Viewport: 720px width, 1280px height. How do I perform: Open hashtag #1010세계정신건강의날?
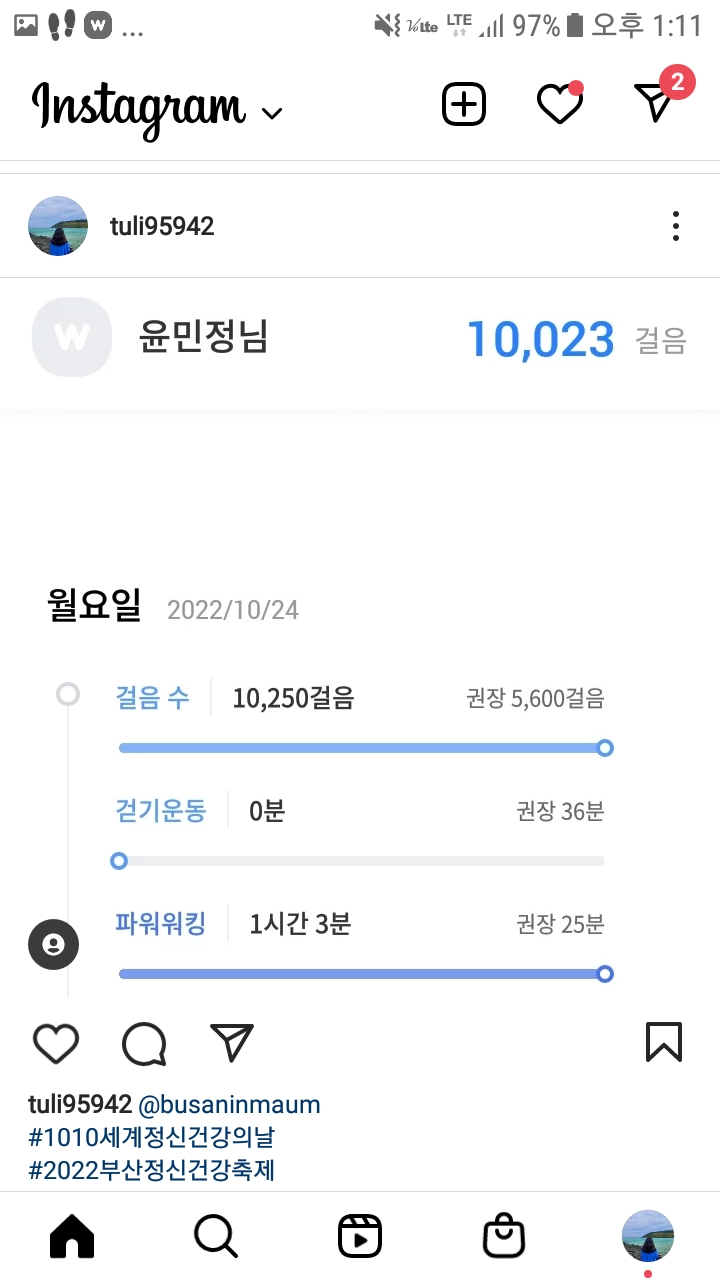point(151,1137)
